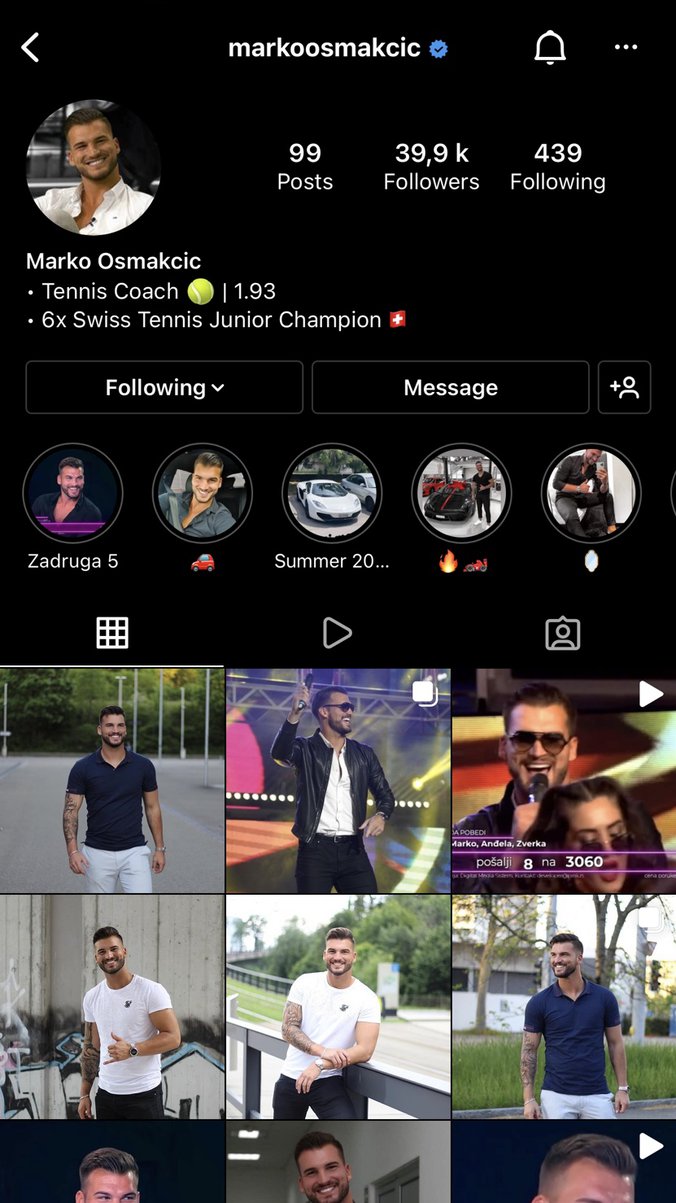Image resolution: width=676 pixels, height=1203 pixels.
Task: Open the Summer 20... story highlight
Action: (x=332, y=494)
